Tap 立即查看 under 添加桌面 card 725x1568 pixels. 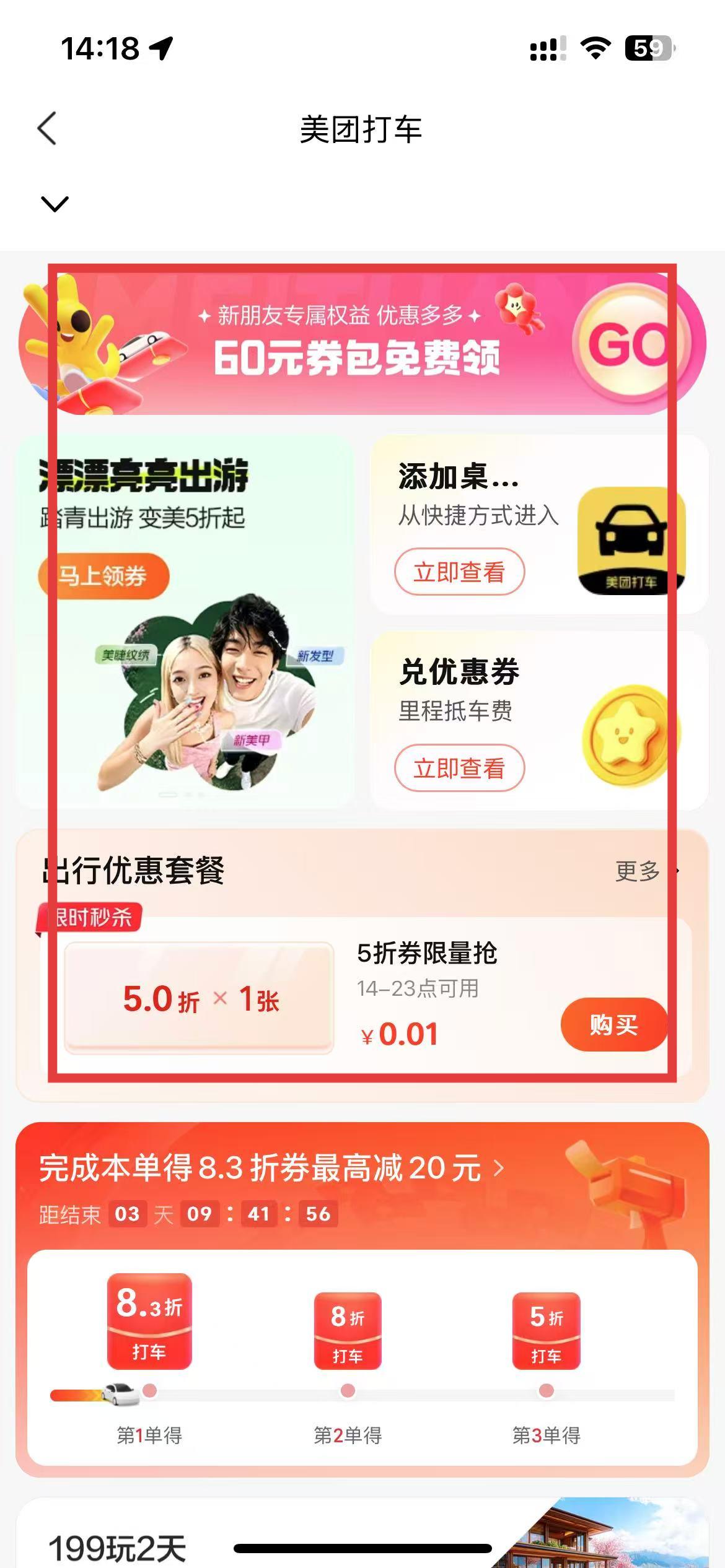[459, 572]
